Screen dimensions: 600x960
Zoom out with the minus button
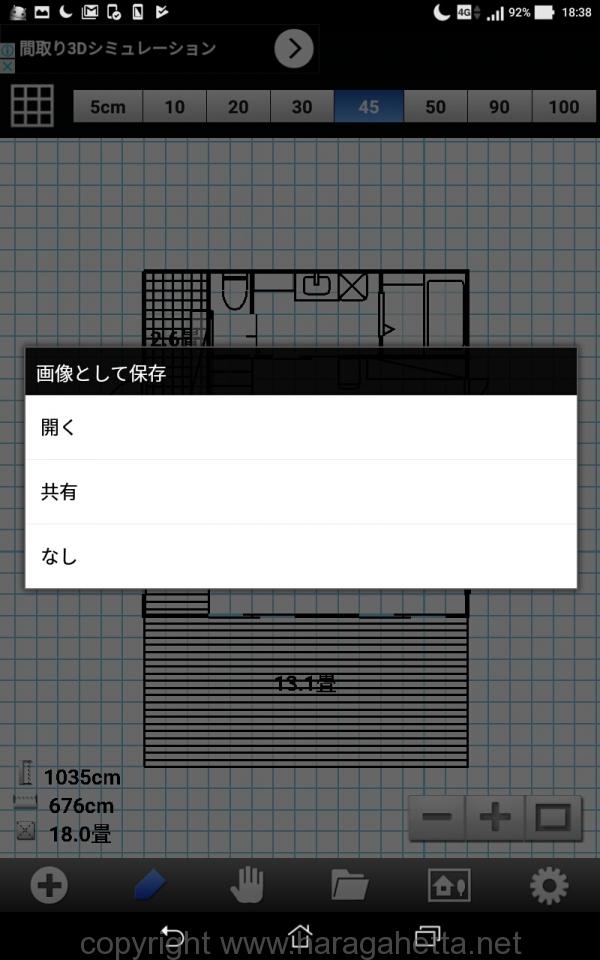pos(437,817)
